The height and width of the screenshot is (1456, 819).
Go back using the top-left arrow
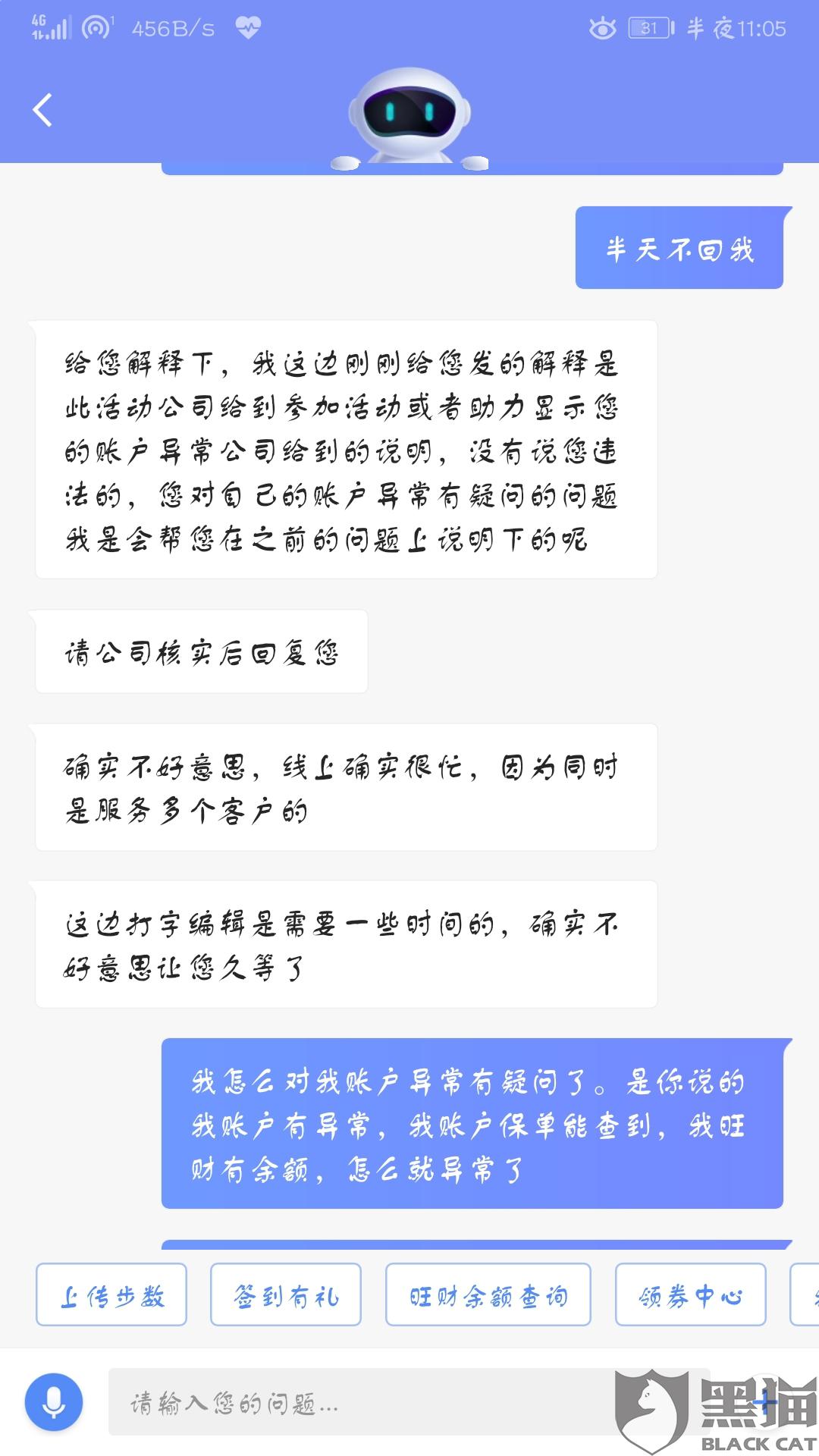(42, 110)
